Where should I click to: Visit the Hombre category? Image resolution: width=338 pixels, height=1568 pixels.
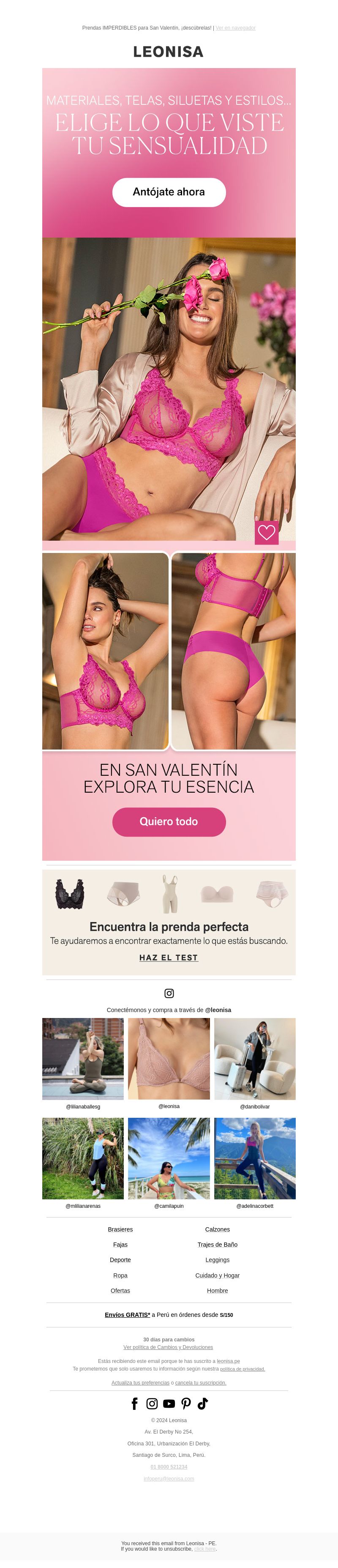point(218,1290)
